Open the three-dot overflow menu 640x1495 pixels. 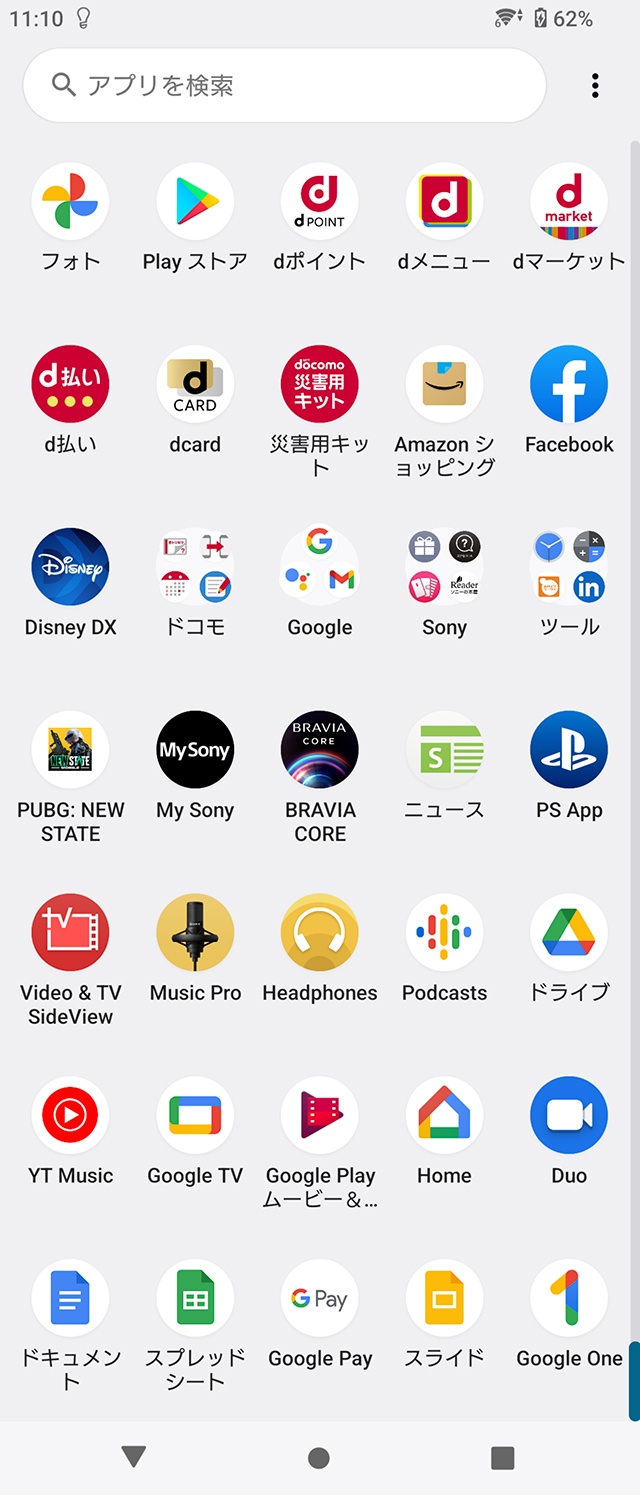tap(595, 85)
